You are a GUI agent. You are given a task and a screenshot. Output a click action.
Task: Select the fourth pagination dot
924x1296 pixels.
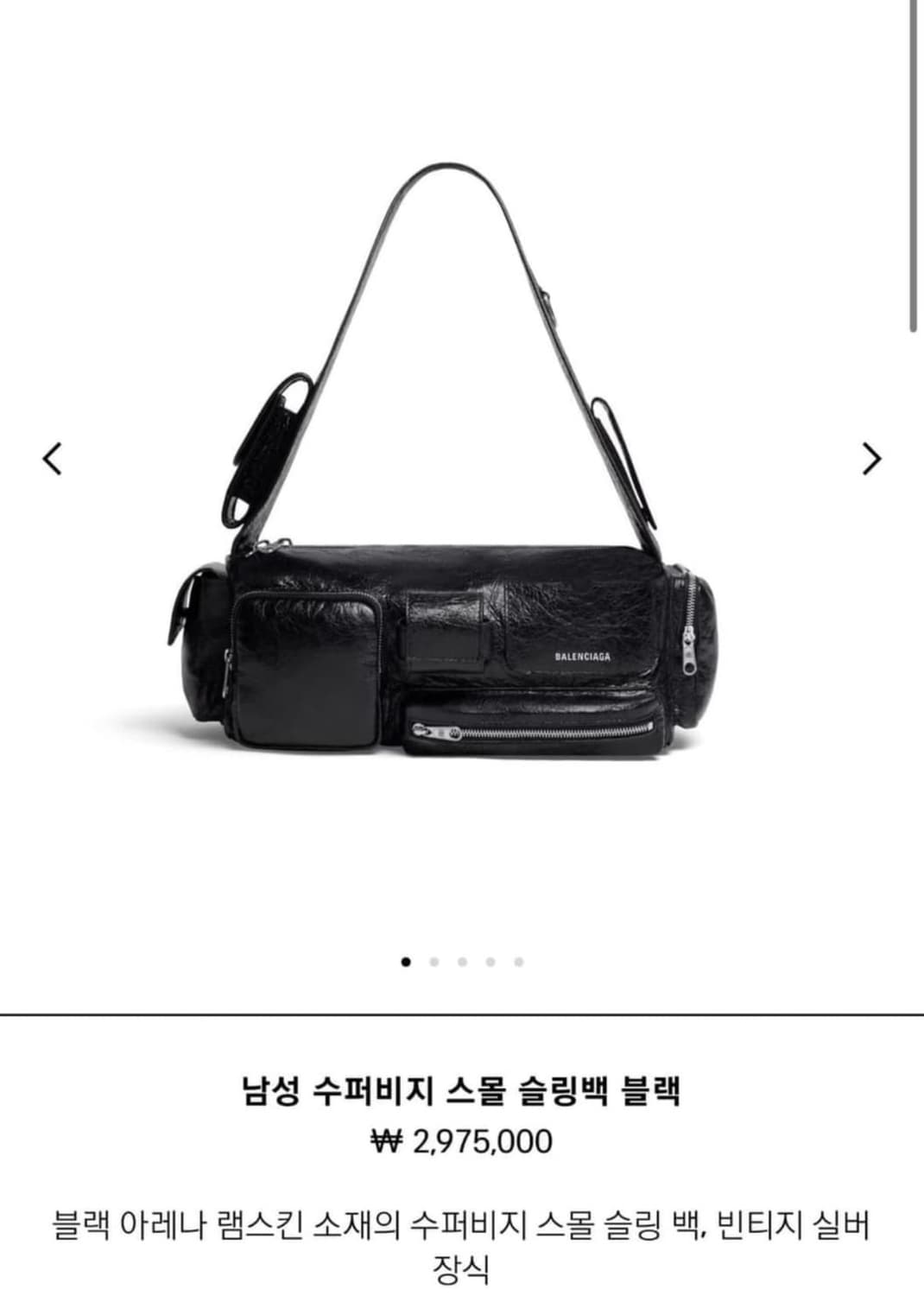(x=490, y=961)
